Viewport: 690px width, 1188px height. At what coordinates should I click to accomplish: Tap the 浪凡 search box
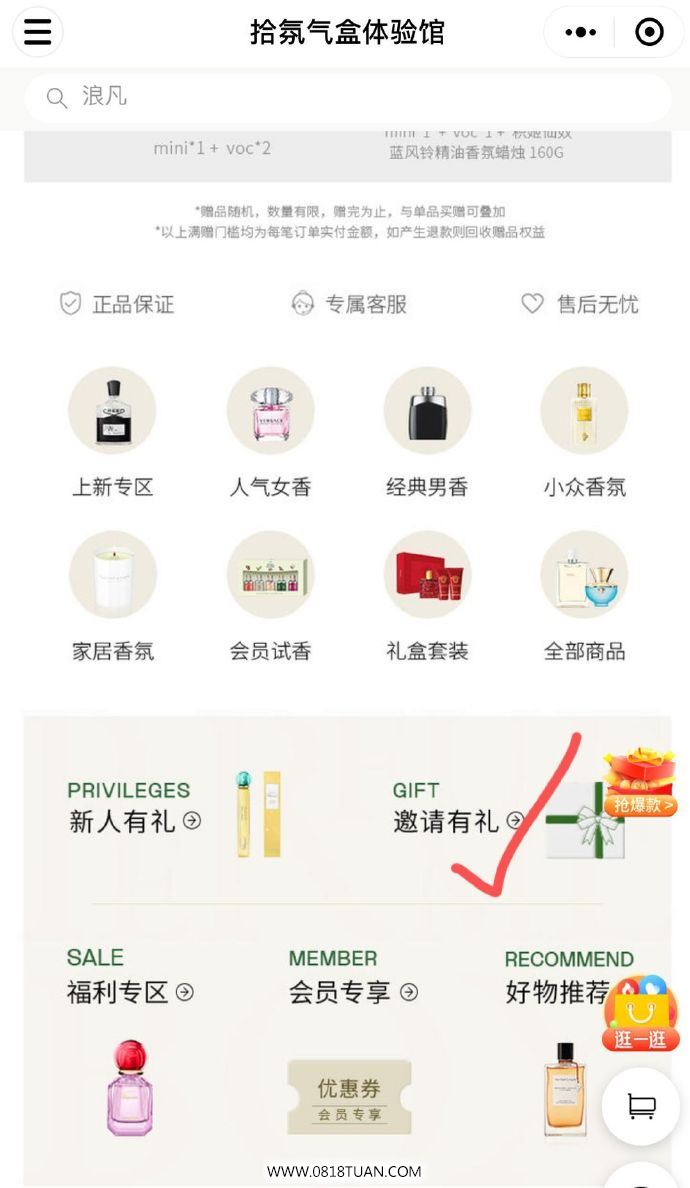tap(348, 97)
